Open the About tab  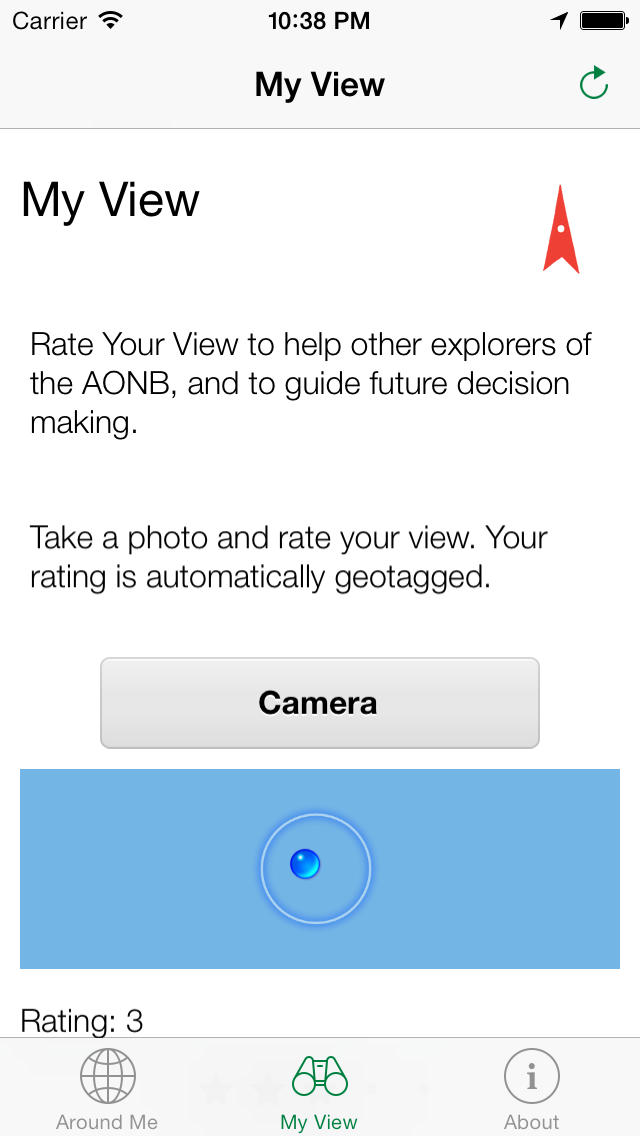point(532,1087)
